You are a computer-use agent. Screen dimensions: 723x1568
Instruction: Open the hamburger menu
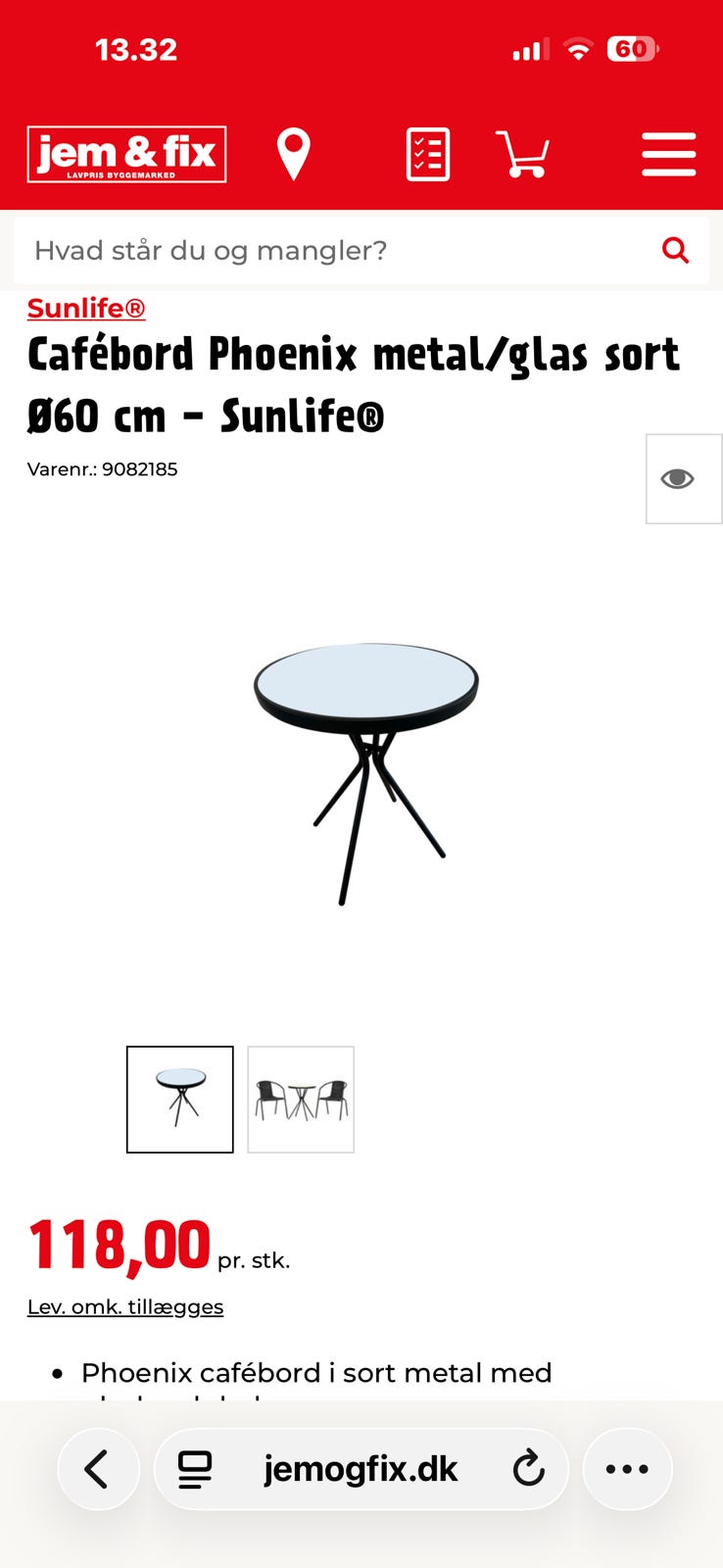669,155
